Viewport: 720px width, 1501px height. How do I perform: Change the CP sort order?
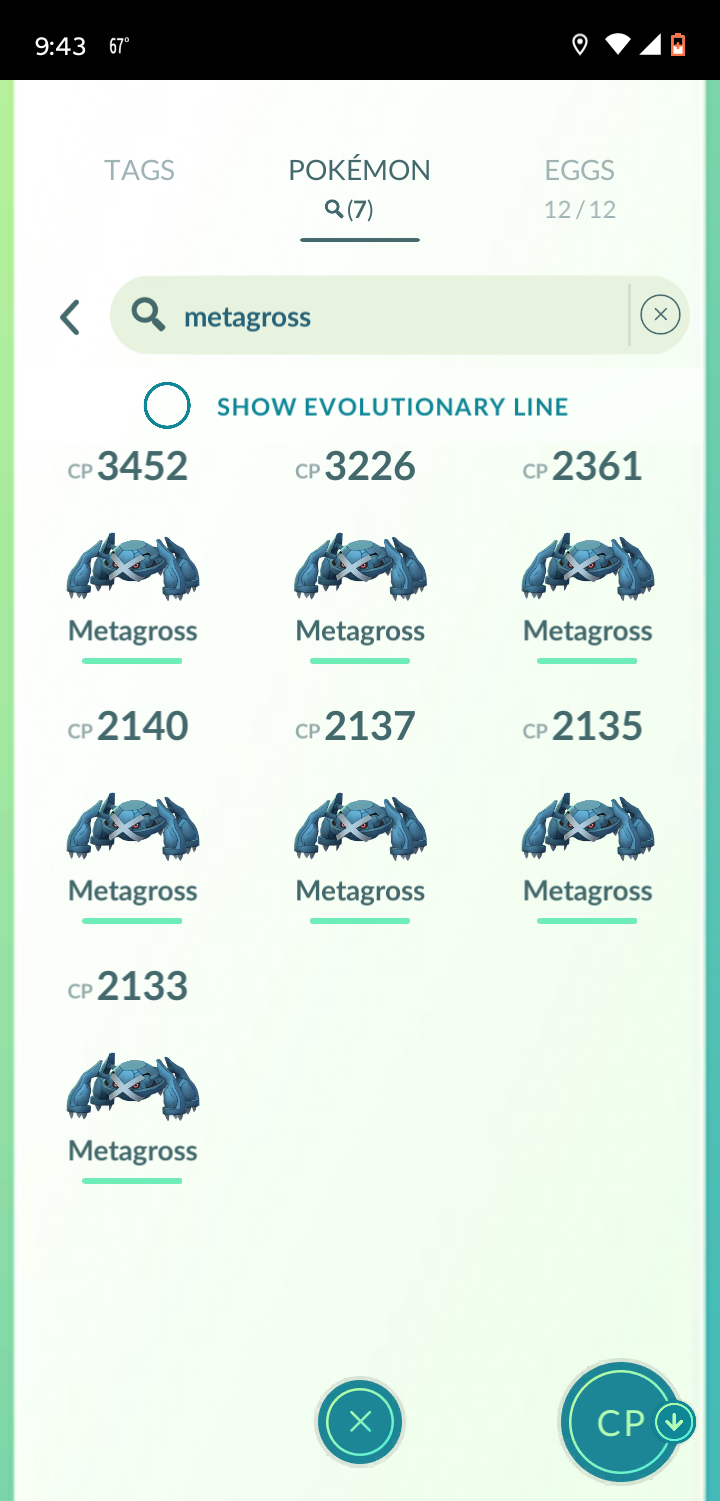click(623, 1423)
